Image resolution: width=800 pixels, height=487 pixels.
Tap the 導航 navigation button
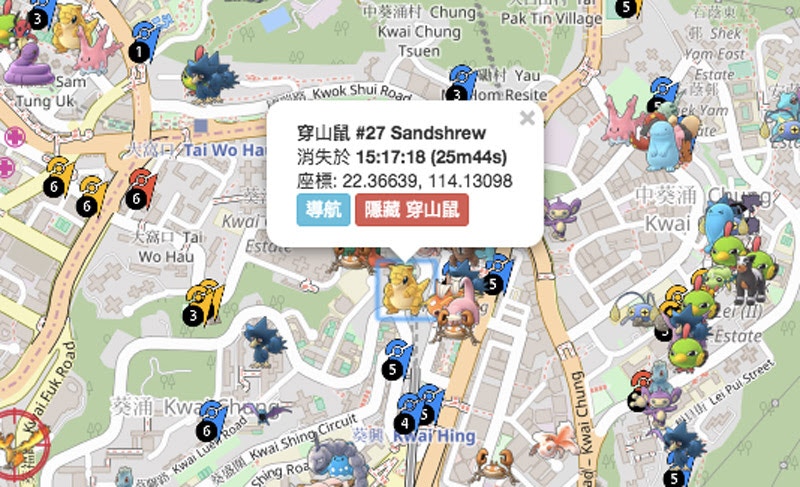pyautogui.click(x=321, y=211)
